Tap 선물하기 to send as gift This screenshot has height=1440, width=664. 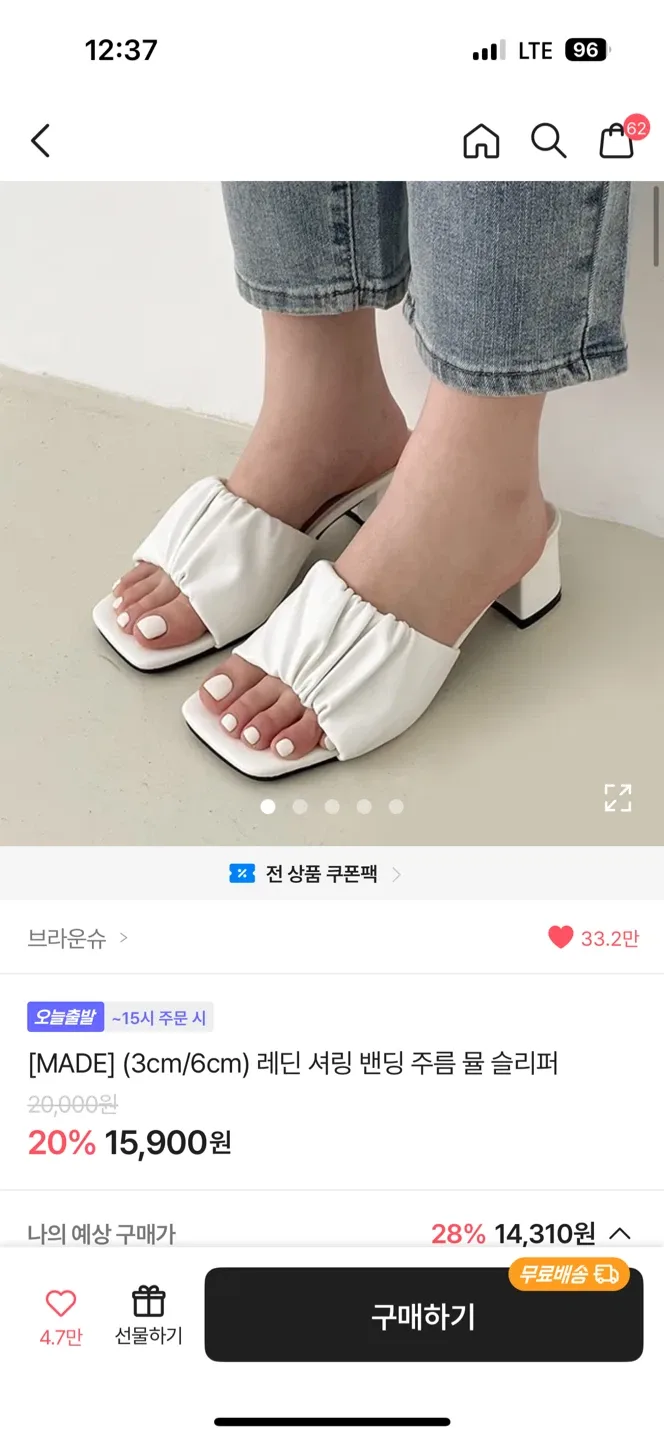[x=148, y=1317]
